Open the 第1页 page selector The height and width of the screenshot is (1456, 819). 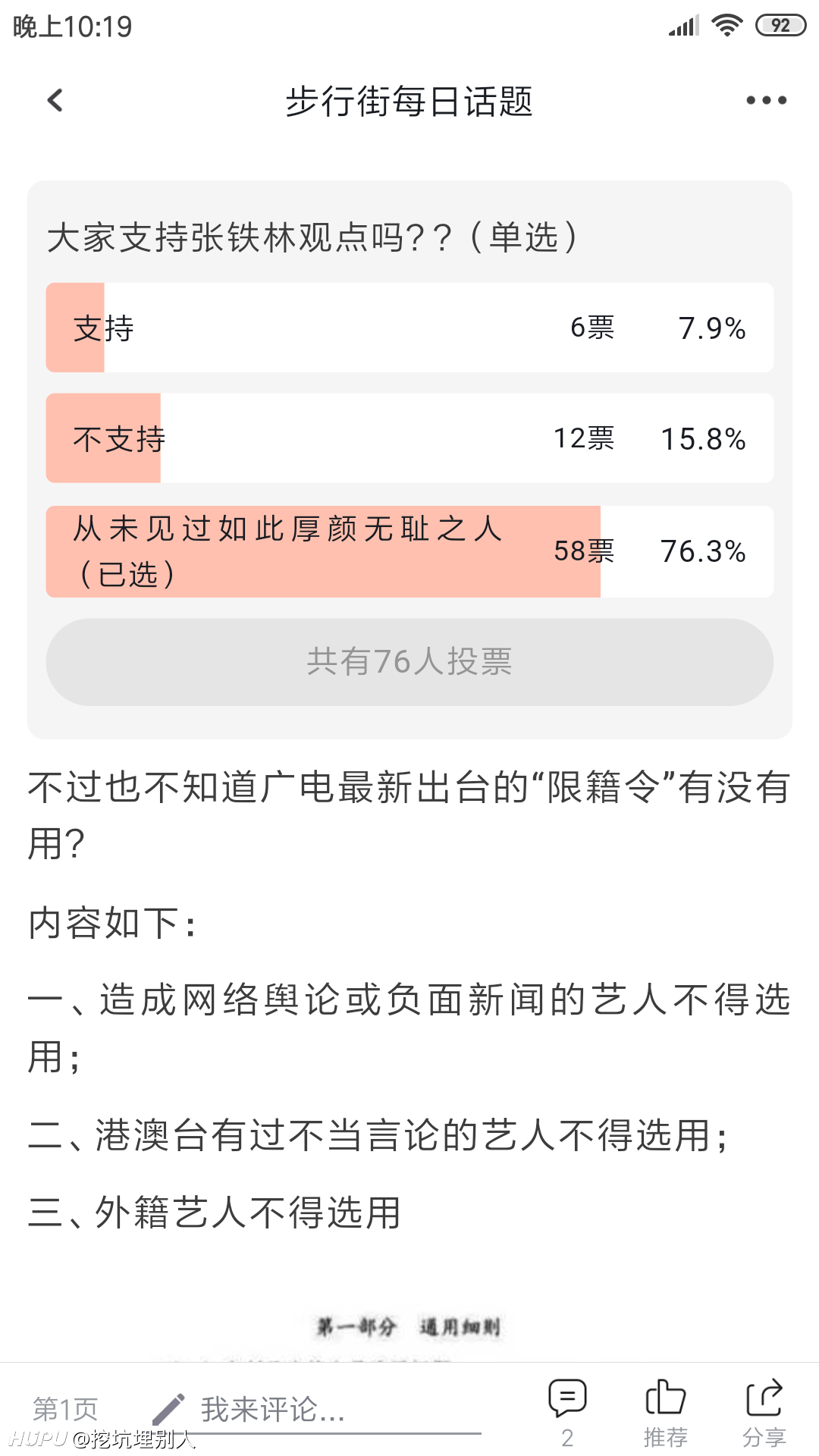click(x=66, y=1409)
